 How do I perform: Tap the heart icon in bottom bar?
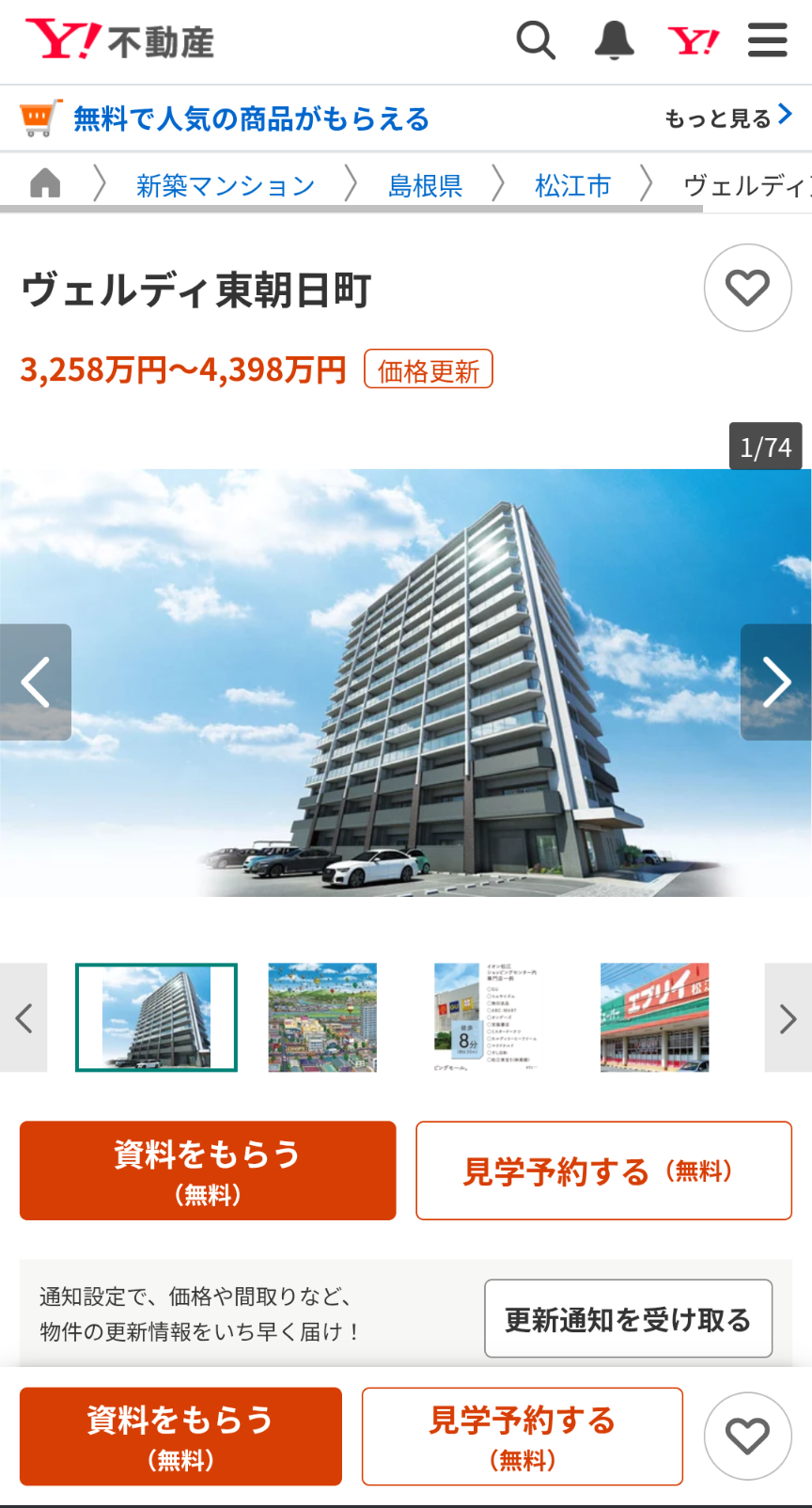[747, 1437]
